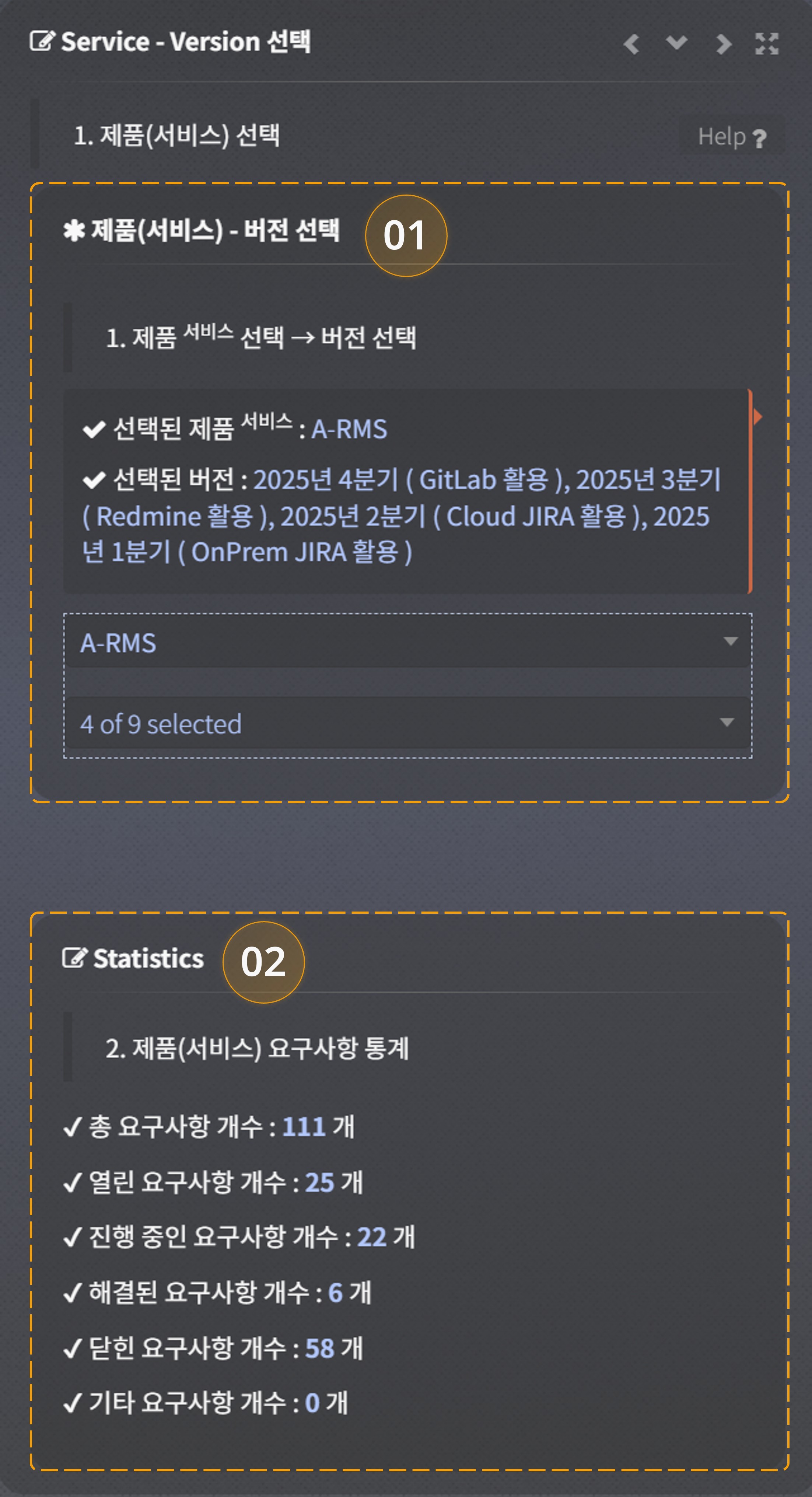Go to the next panel arrow
The width and height of the screenshot is (812, 1497).
[x=723, y=44]
